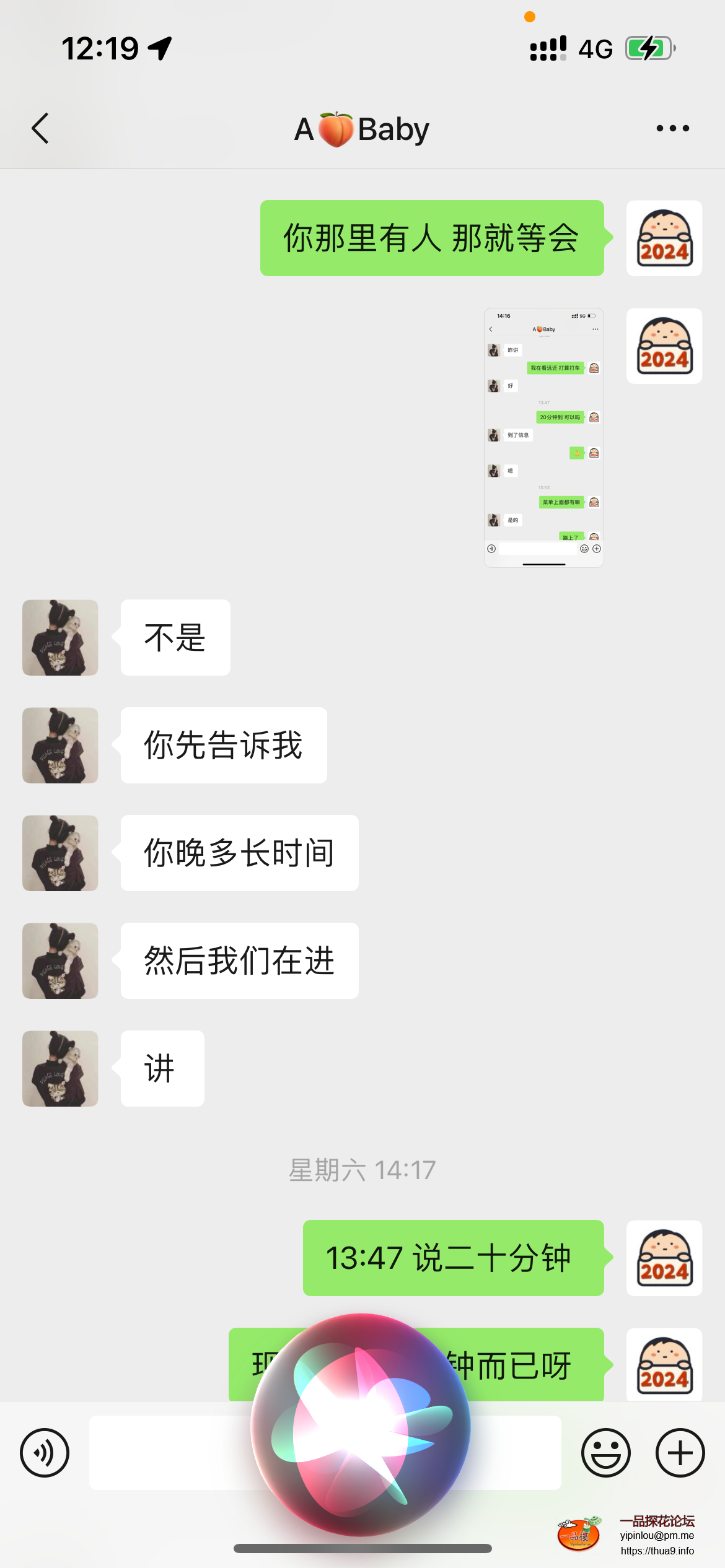725x1568 pixels.
Task: View contact avatar beside "不是" message
Action: (60, 637)
